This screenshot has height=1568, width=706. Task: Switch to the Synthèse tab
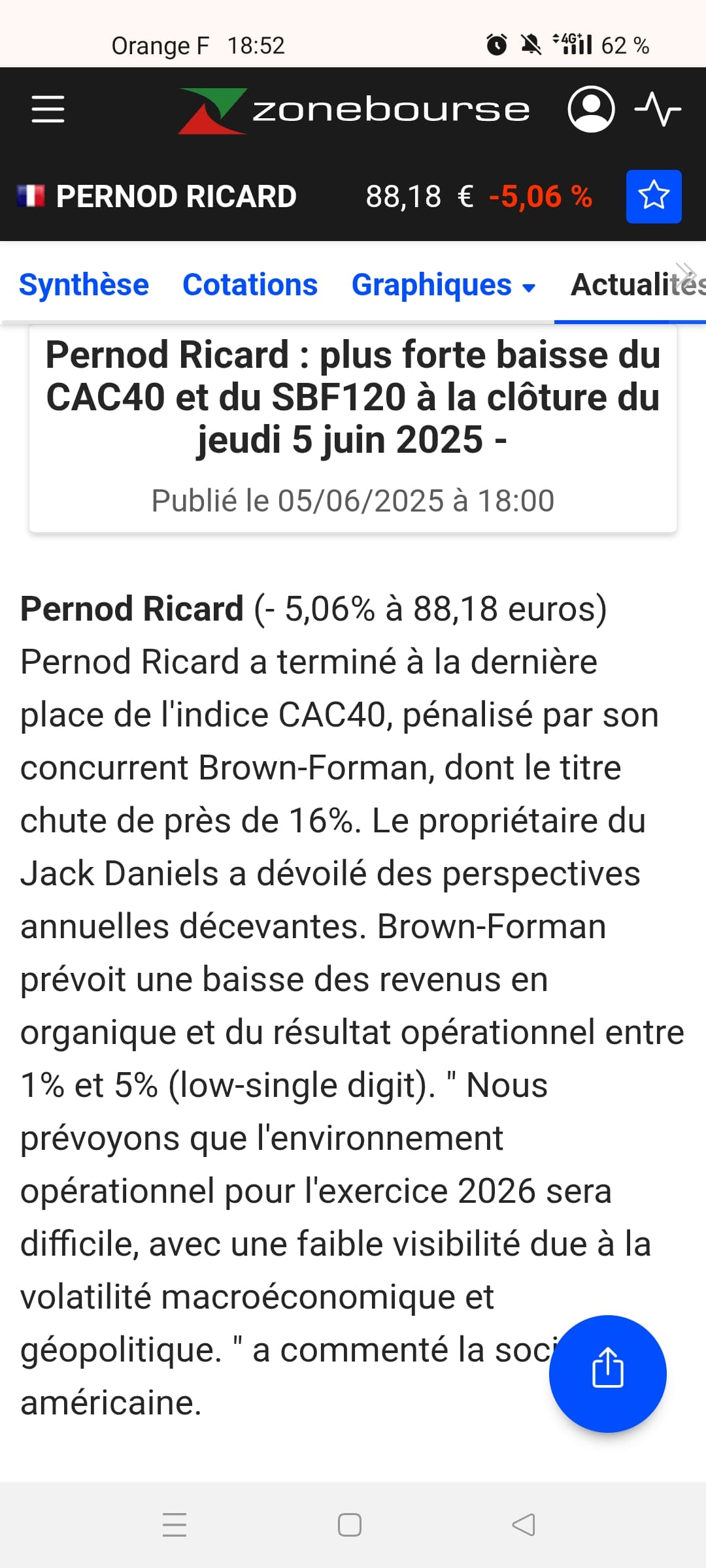click(x=84, y=285)
